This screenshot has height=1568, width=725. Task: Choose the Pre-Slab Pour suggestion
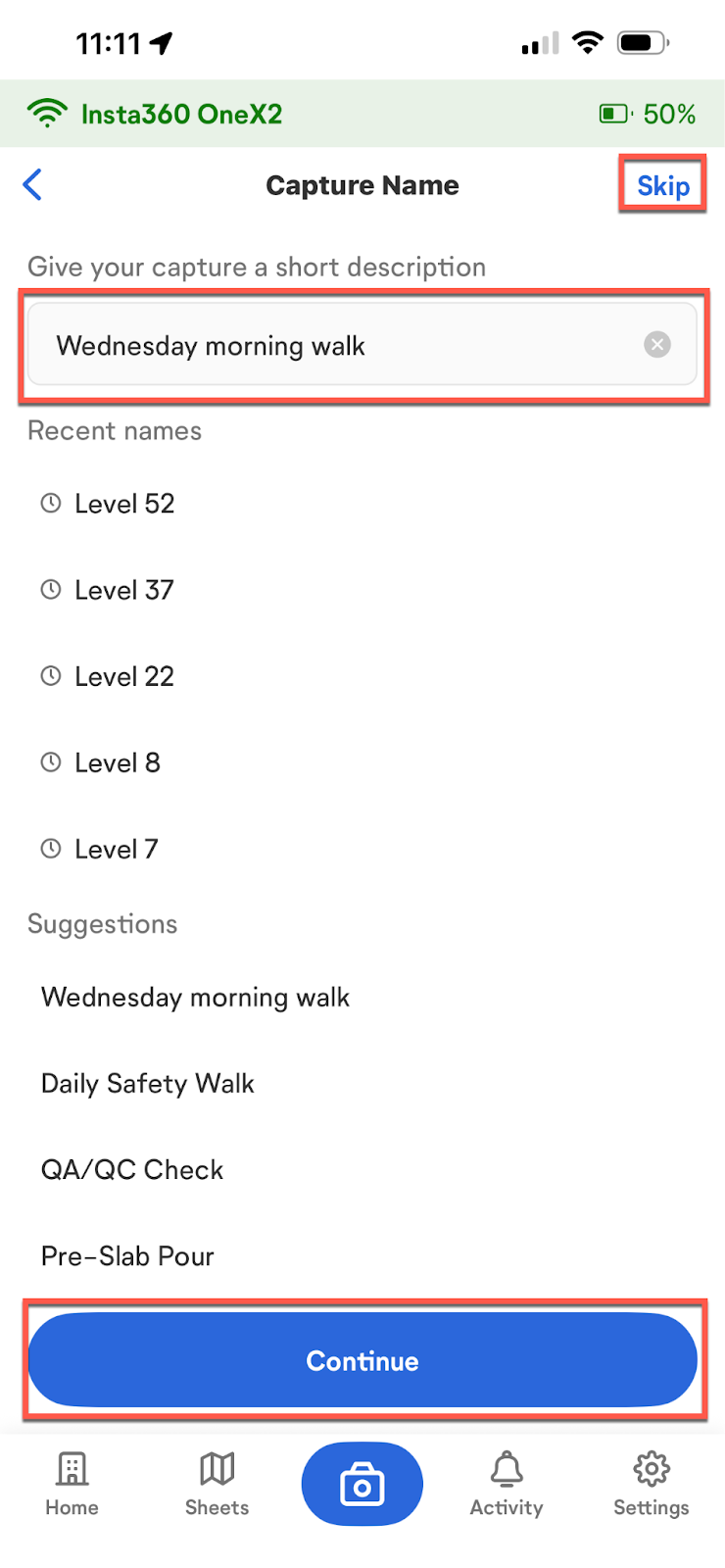[127, 1256]
